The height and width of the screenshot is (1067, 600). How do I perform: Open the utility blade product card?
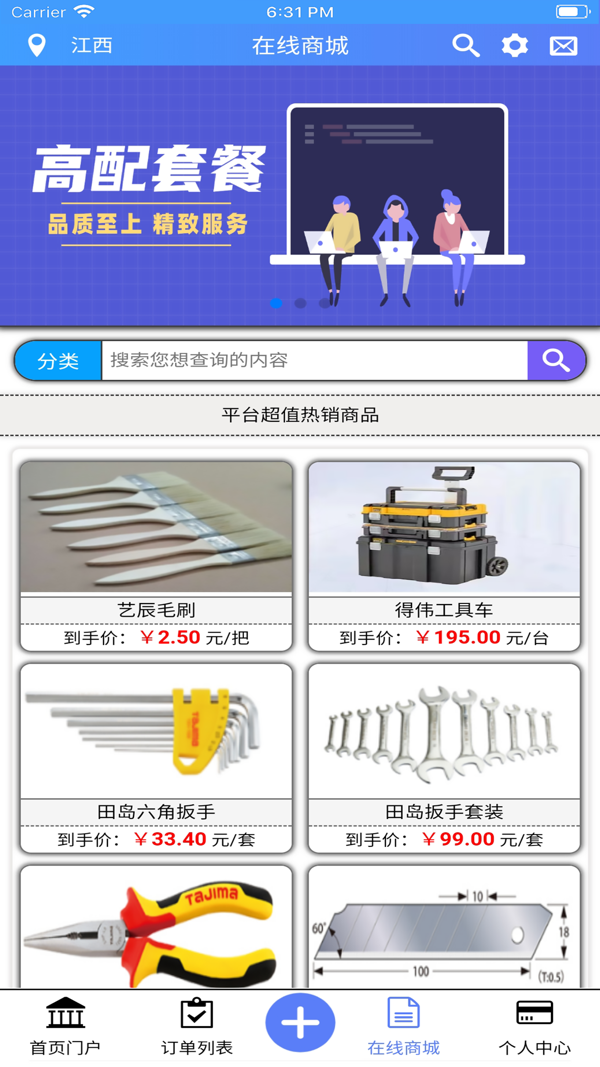click(444, 928)
